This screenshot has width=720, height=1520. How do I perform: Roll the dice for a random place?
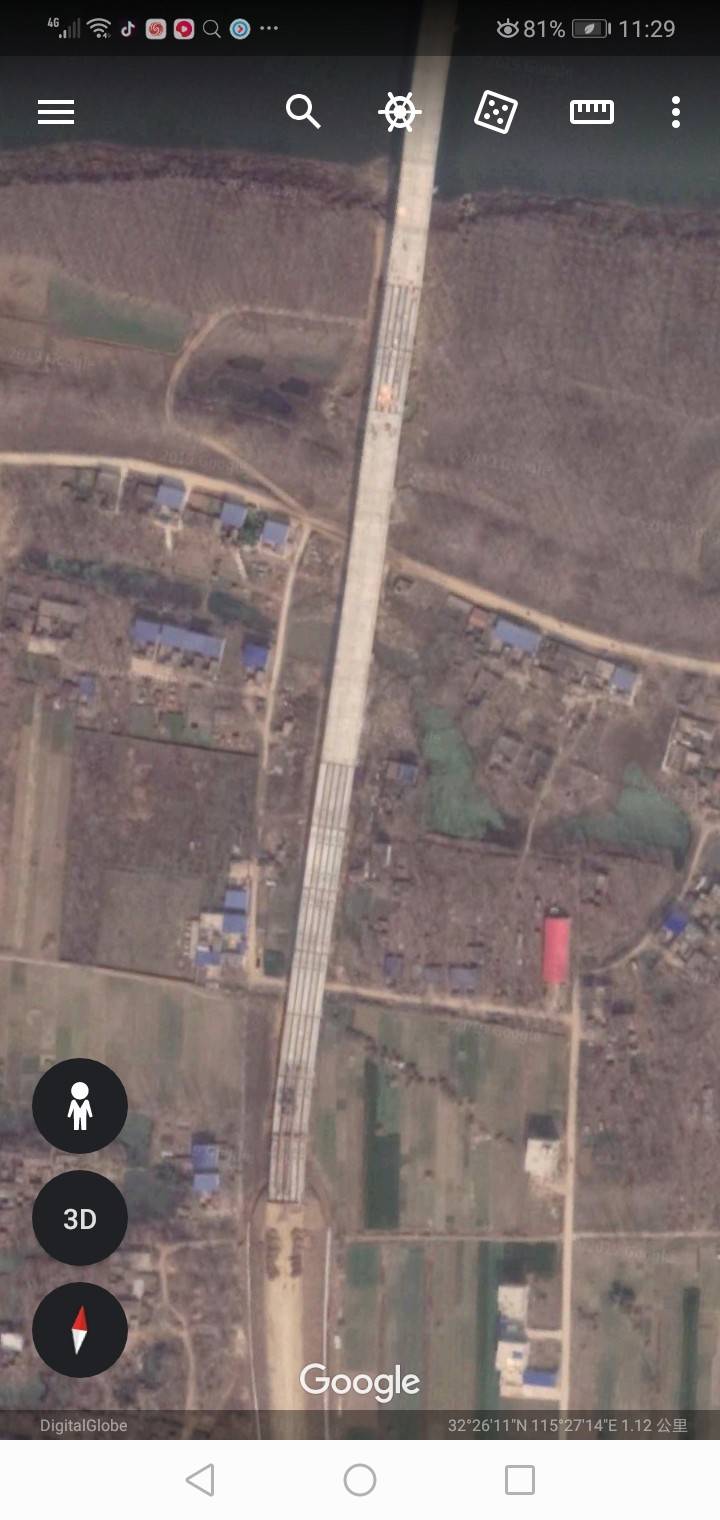point(495,112)
